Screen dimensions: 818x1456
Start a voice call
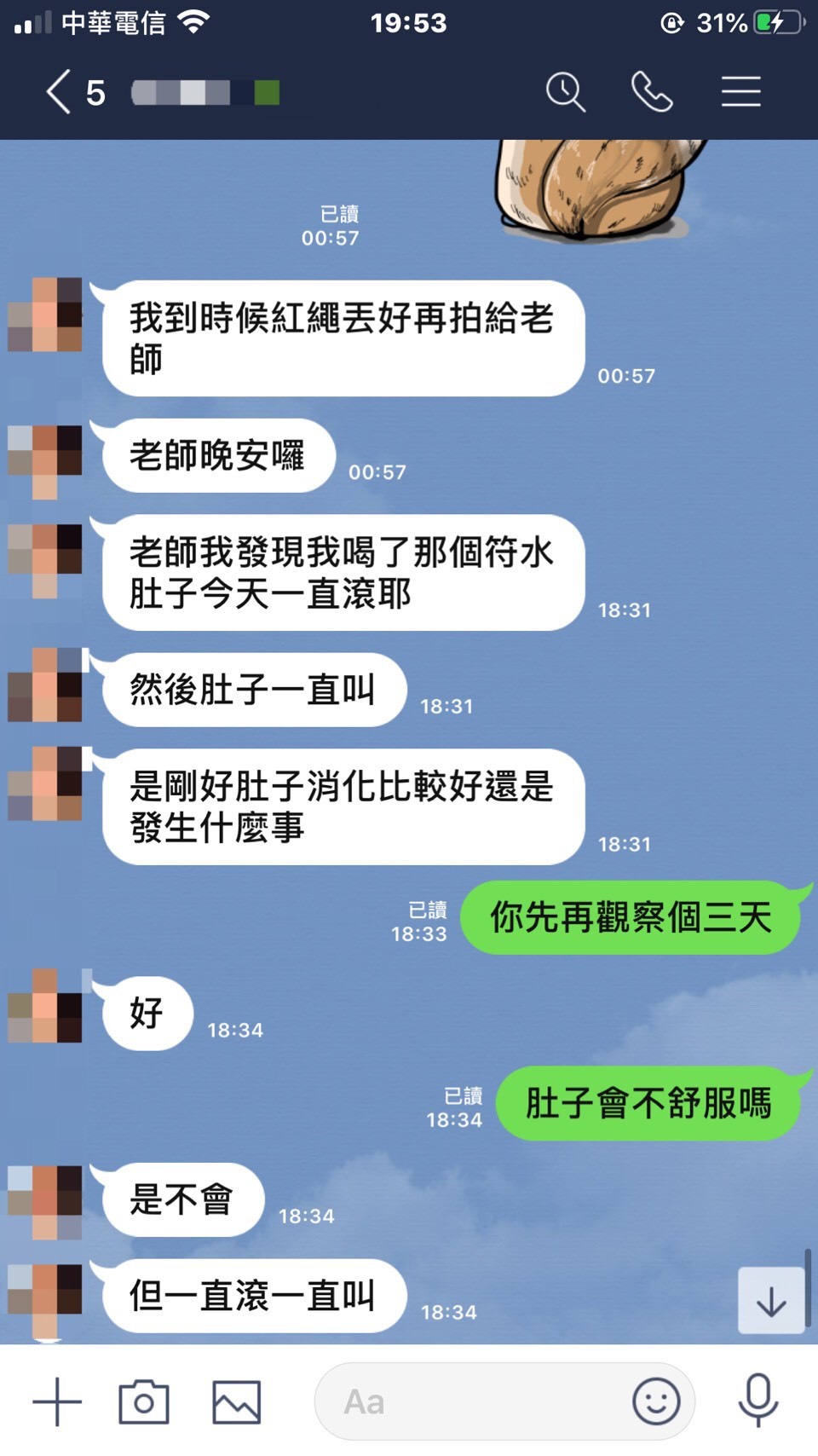[x=652, y=92]
